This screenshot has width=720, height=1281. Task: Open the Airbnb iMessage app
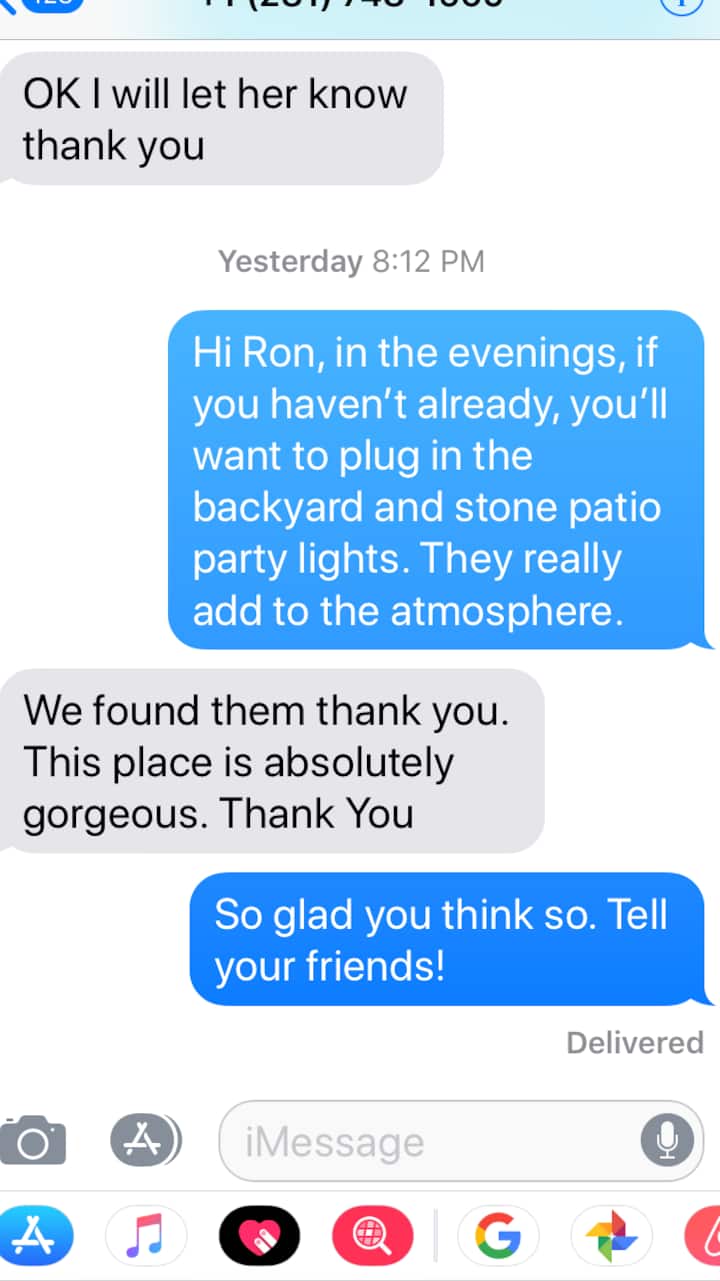(x=705, y=1235)
